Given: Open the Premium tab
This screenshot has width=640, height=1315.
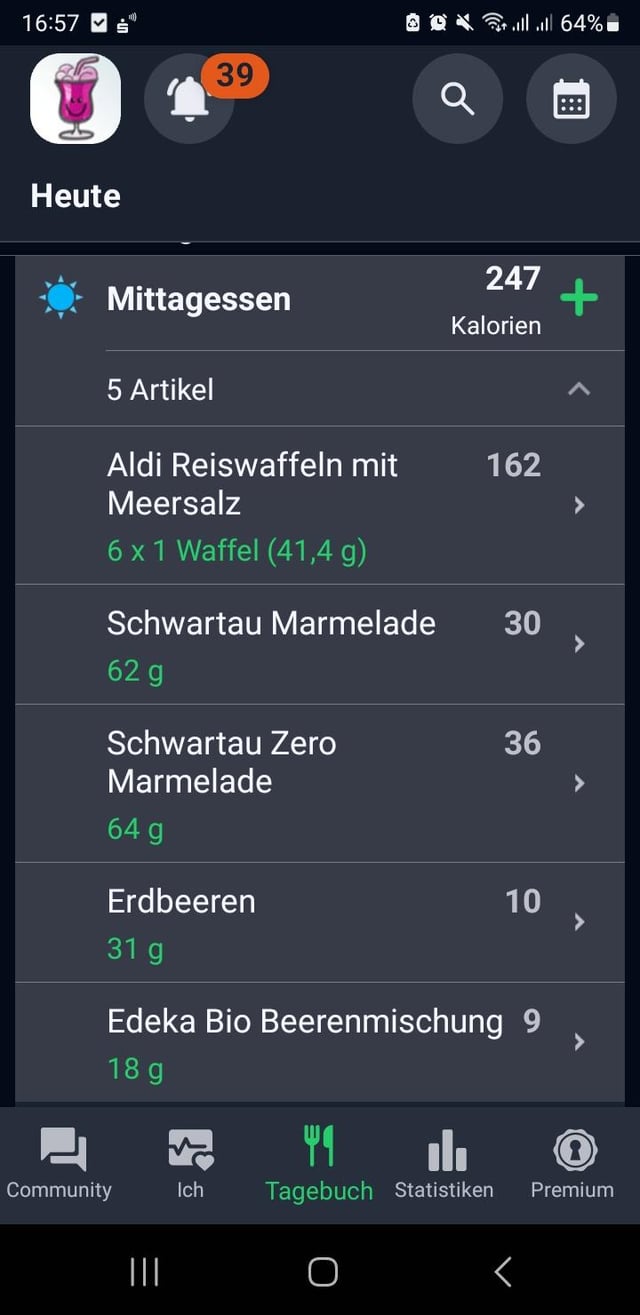Looking at the screenshot, I should coord(572,1164).
